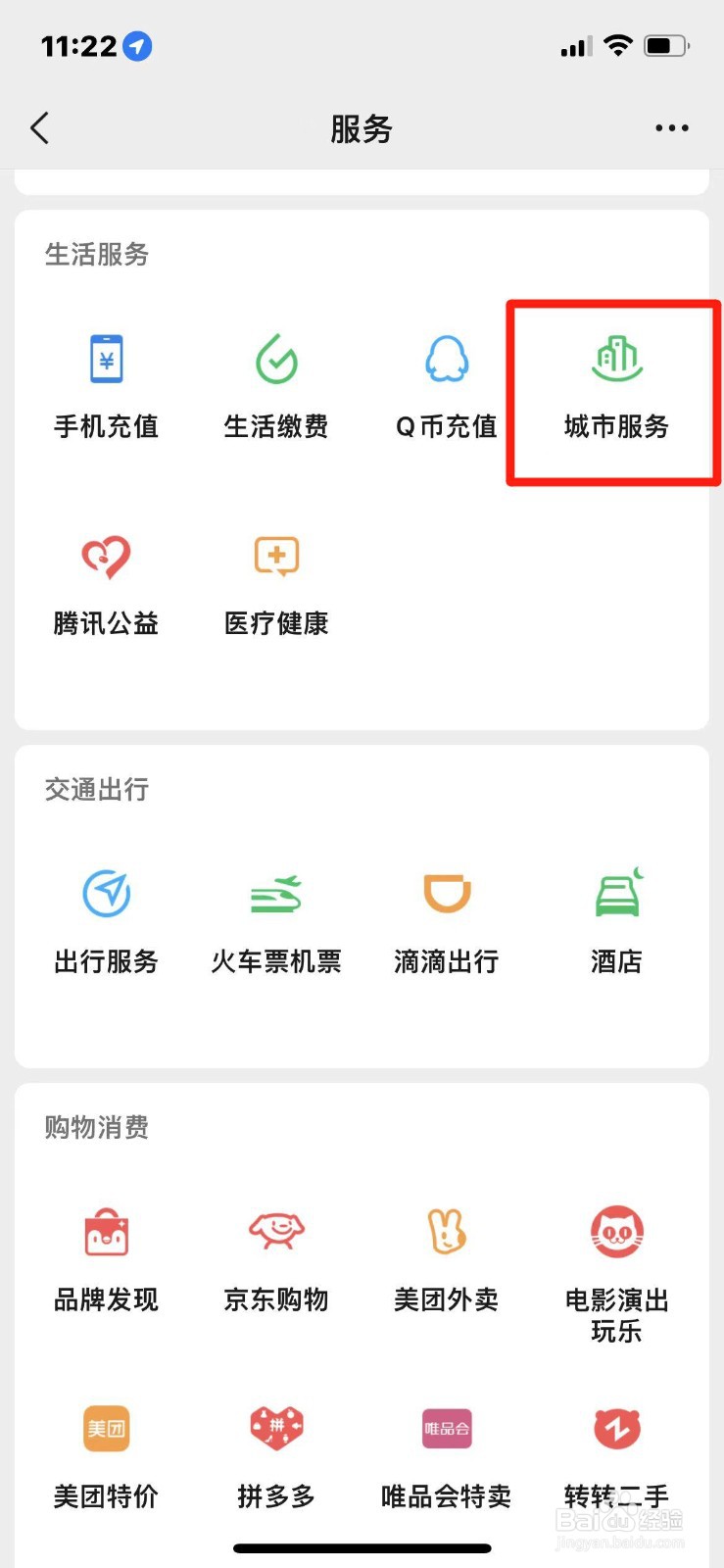Open 品牌发现 brand discovery

(106, 1259)
